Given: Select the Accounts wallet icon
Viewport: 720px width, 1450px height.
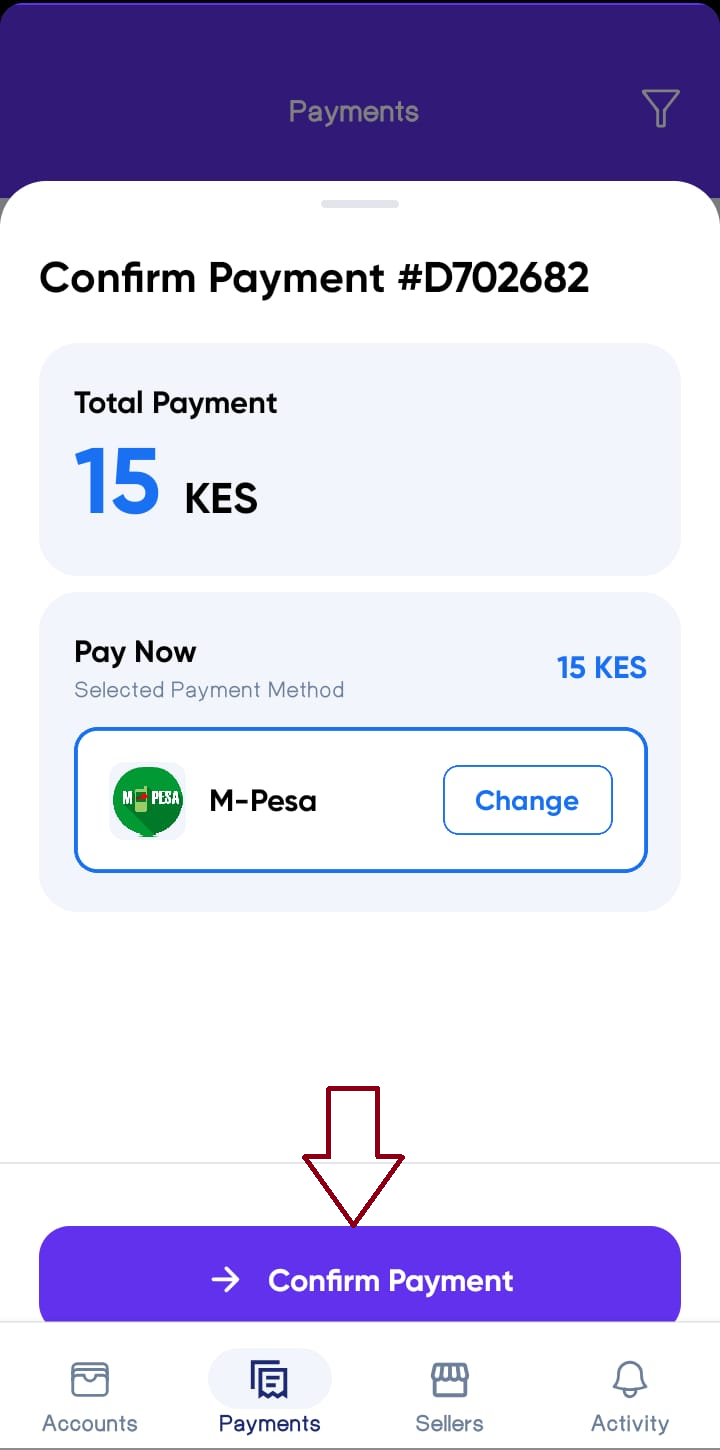Looking at the screenshot, I should tap(90, 1377).
